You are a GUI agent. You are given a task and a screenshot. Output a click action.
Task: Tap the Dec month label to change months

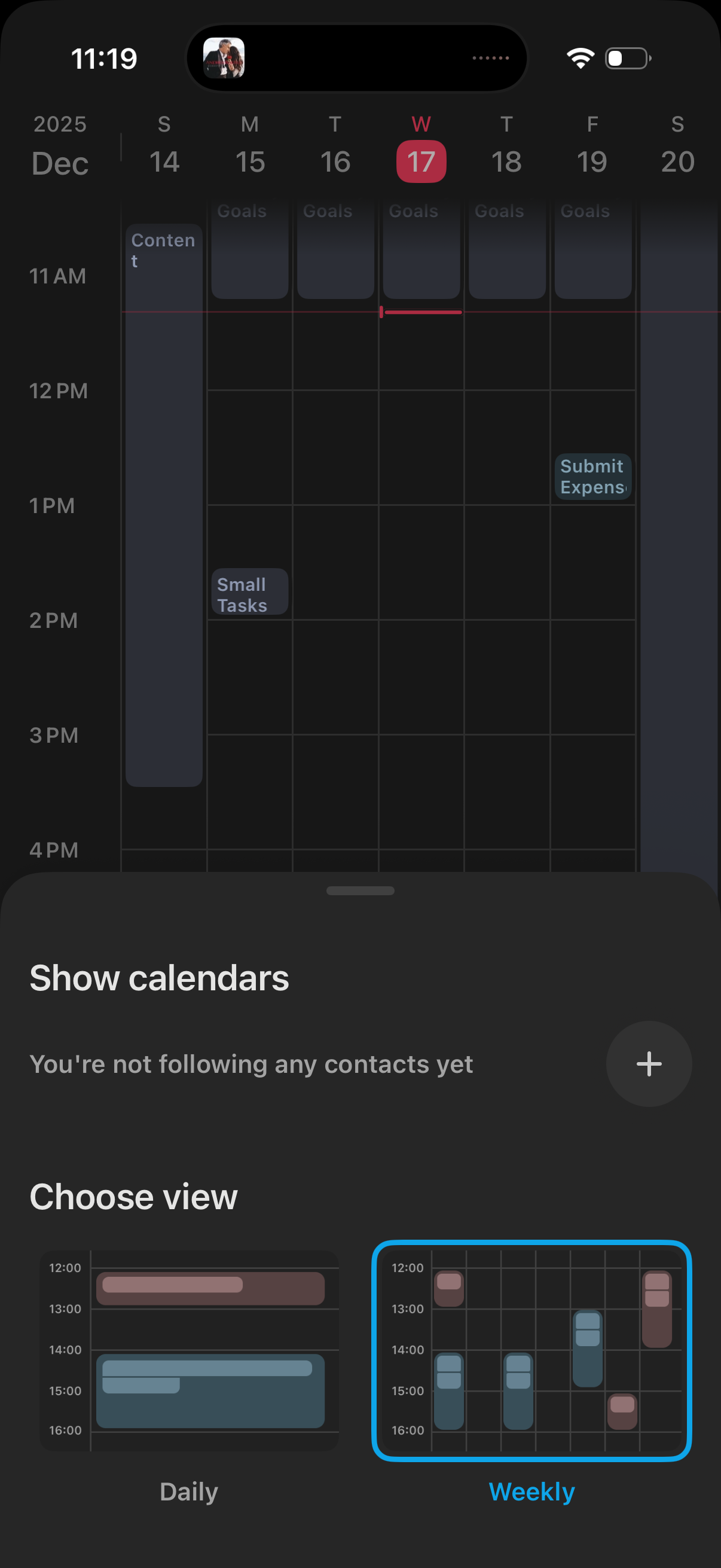[59, 163]
